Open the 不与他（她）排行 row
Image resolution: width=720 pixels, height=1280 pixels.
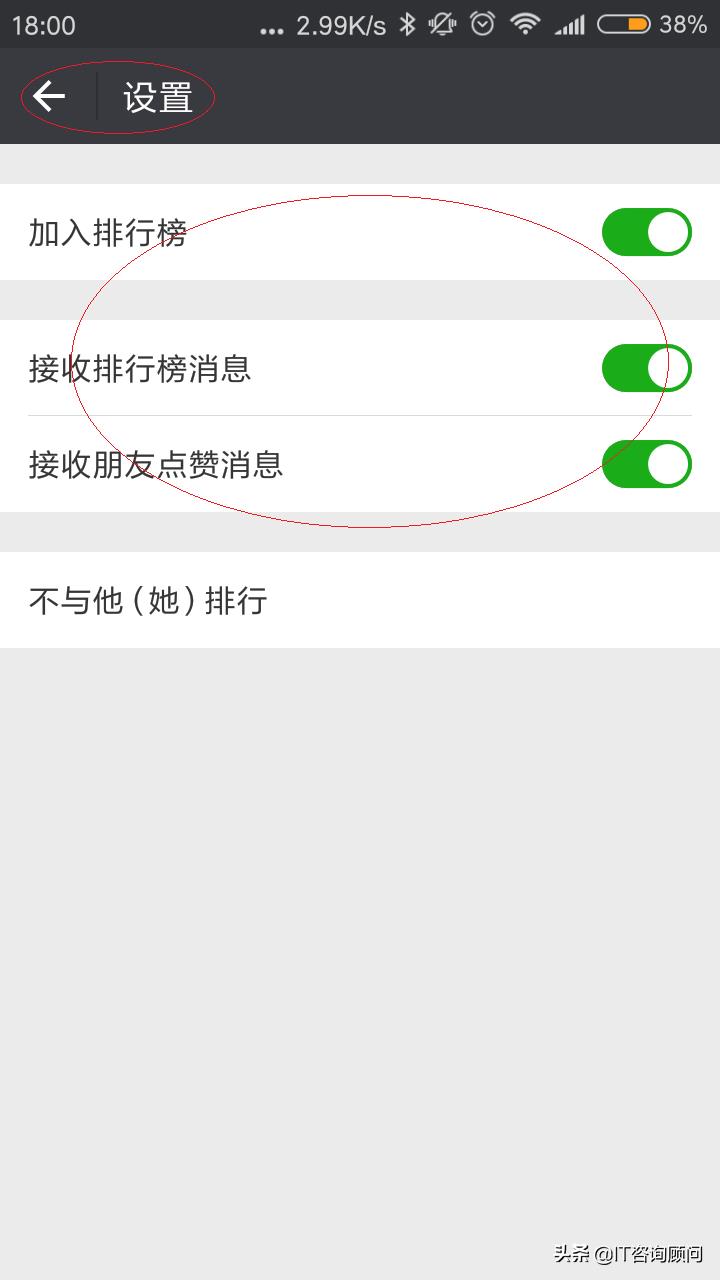pyautogui.click(x=360, y=600)
